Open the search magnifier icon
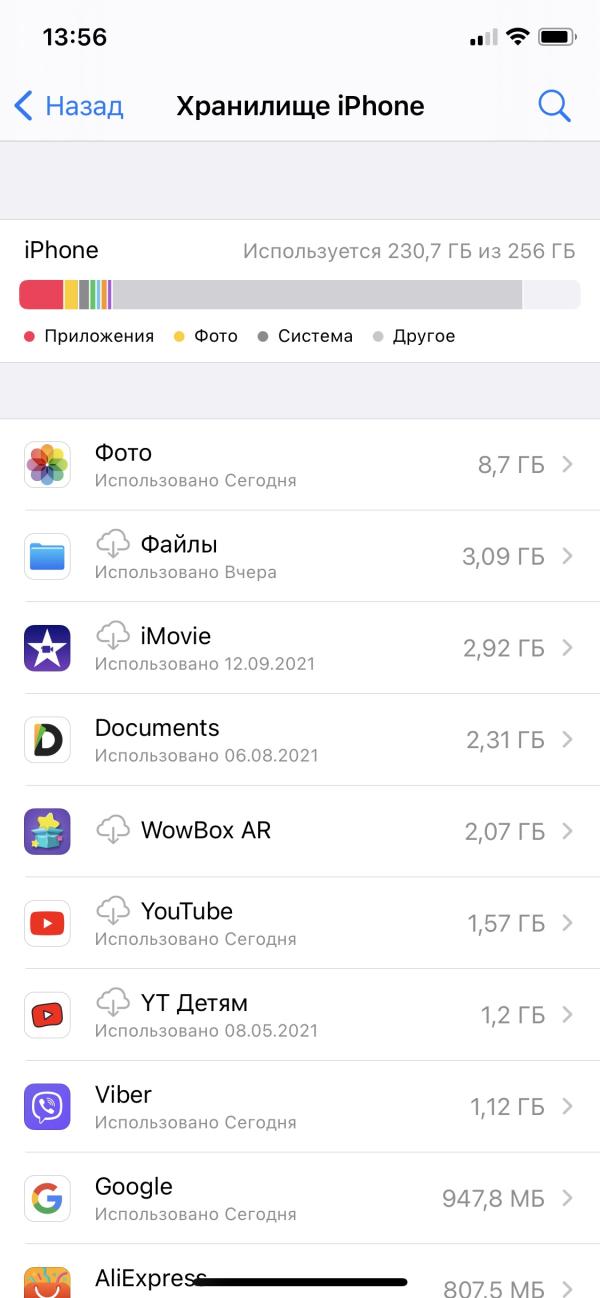The width and height of the screenshot is (600, 1298). (554, 106)
